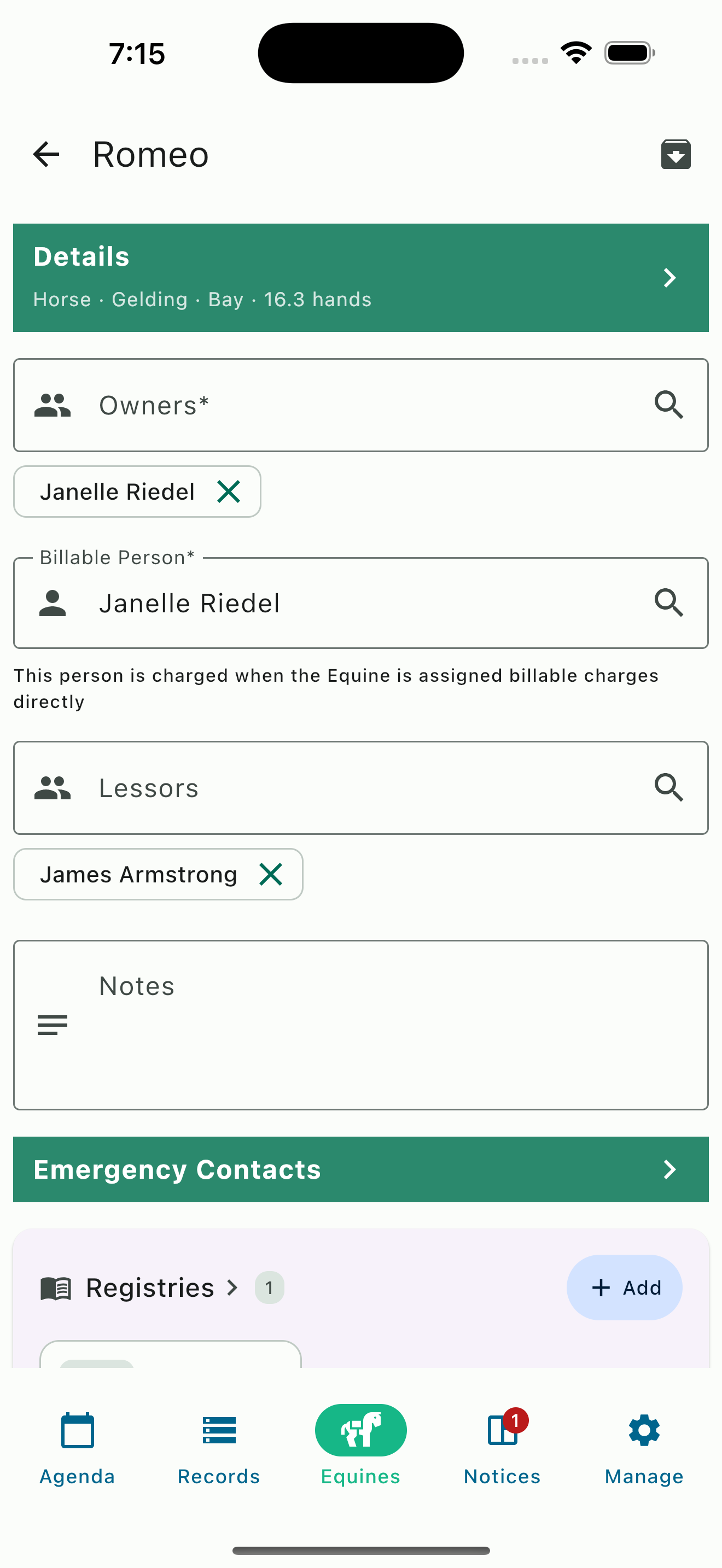Open the Emergency Contacts section
Image resolution: width=722 pixels, height=1568 pixels.
360,1169
